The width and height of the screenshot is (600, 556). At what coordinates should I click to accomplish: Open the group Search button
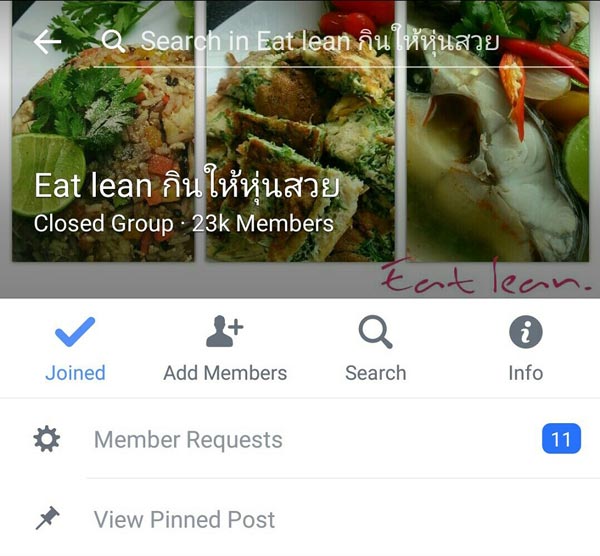tap(375, 349)
